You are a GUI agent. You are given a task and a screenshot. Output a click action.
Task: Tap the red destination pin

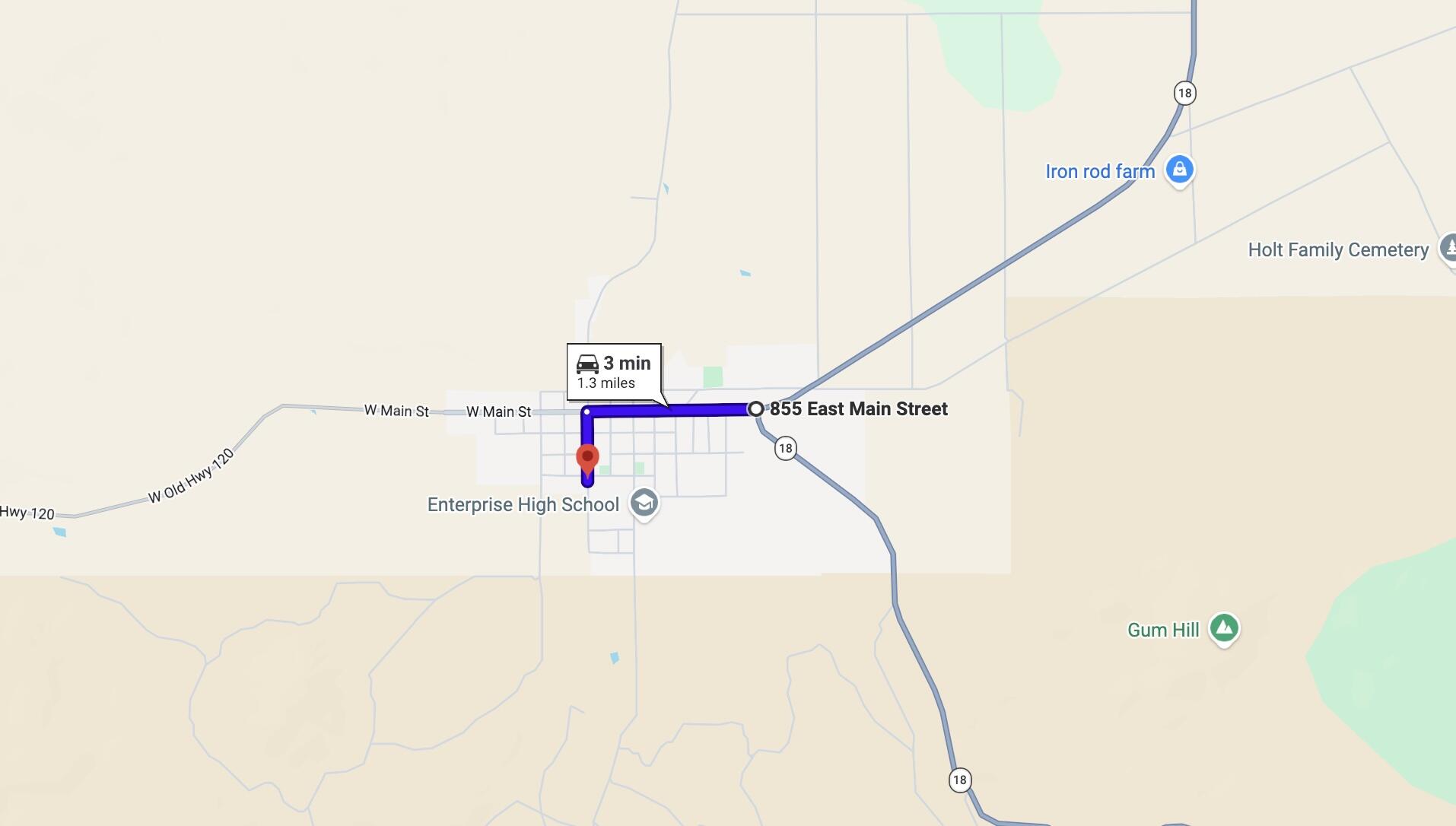pyautogui.click(x=587, y=459)
